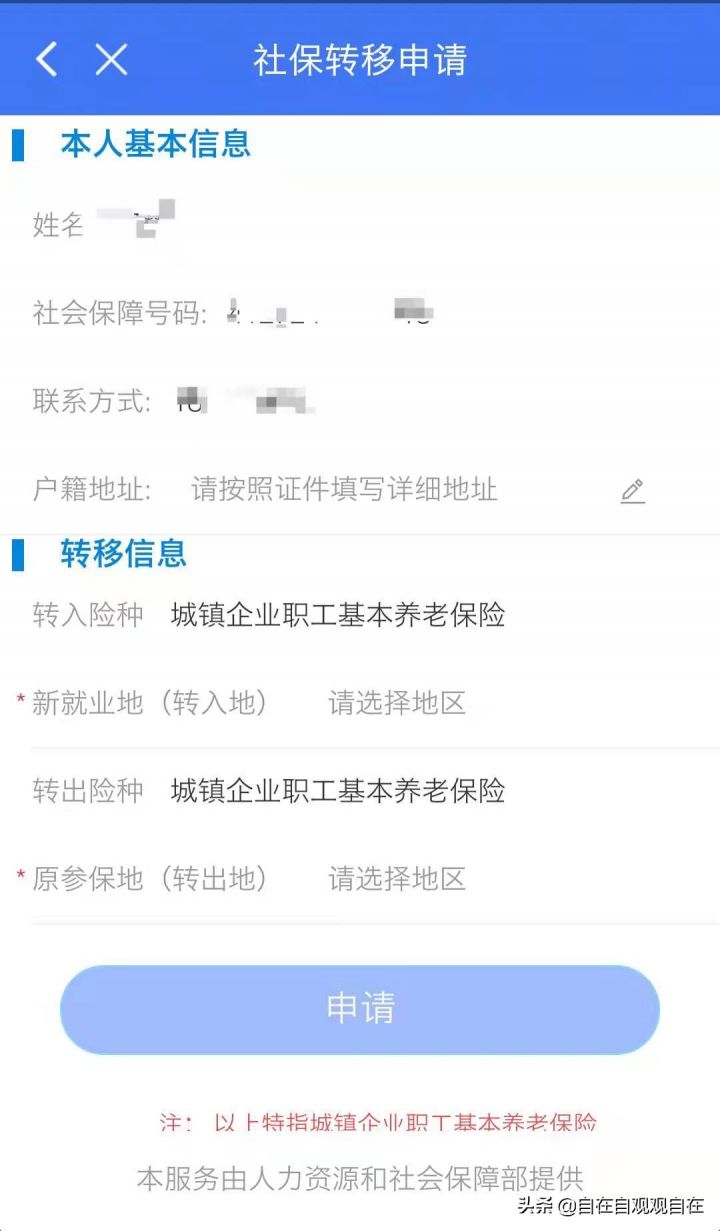The width and height of the screenshot is (720, 1231).
Task: Tap the 申请 submit button
Action: (360, 1010)
